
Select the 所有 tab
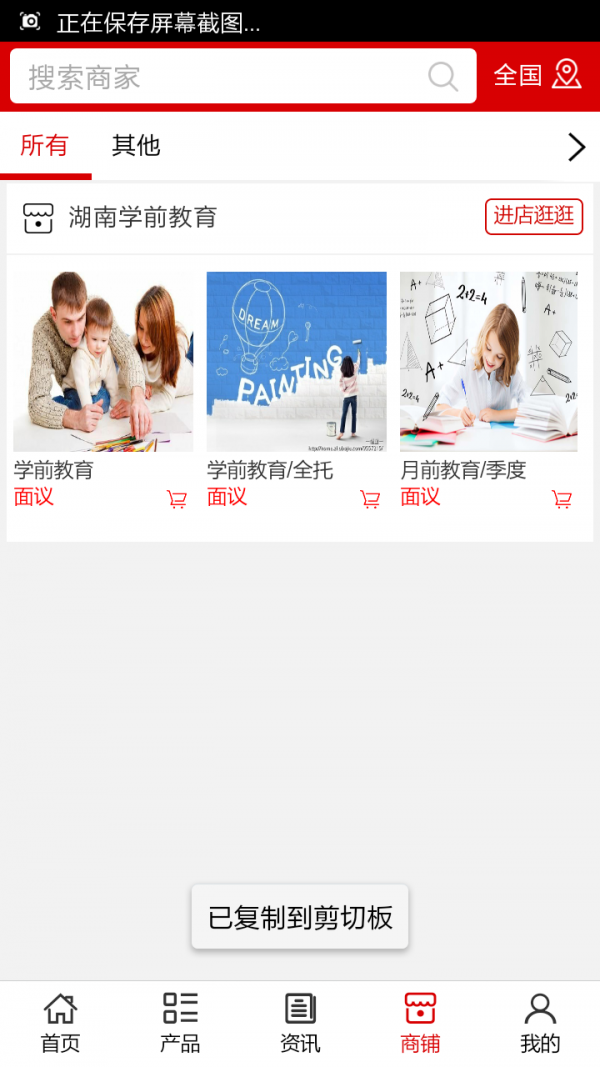tap(44, 146)
